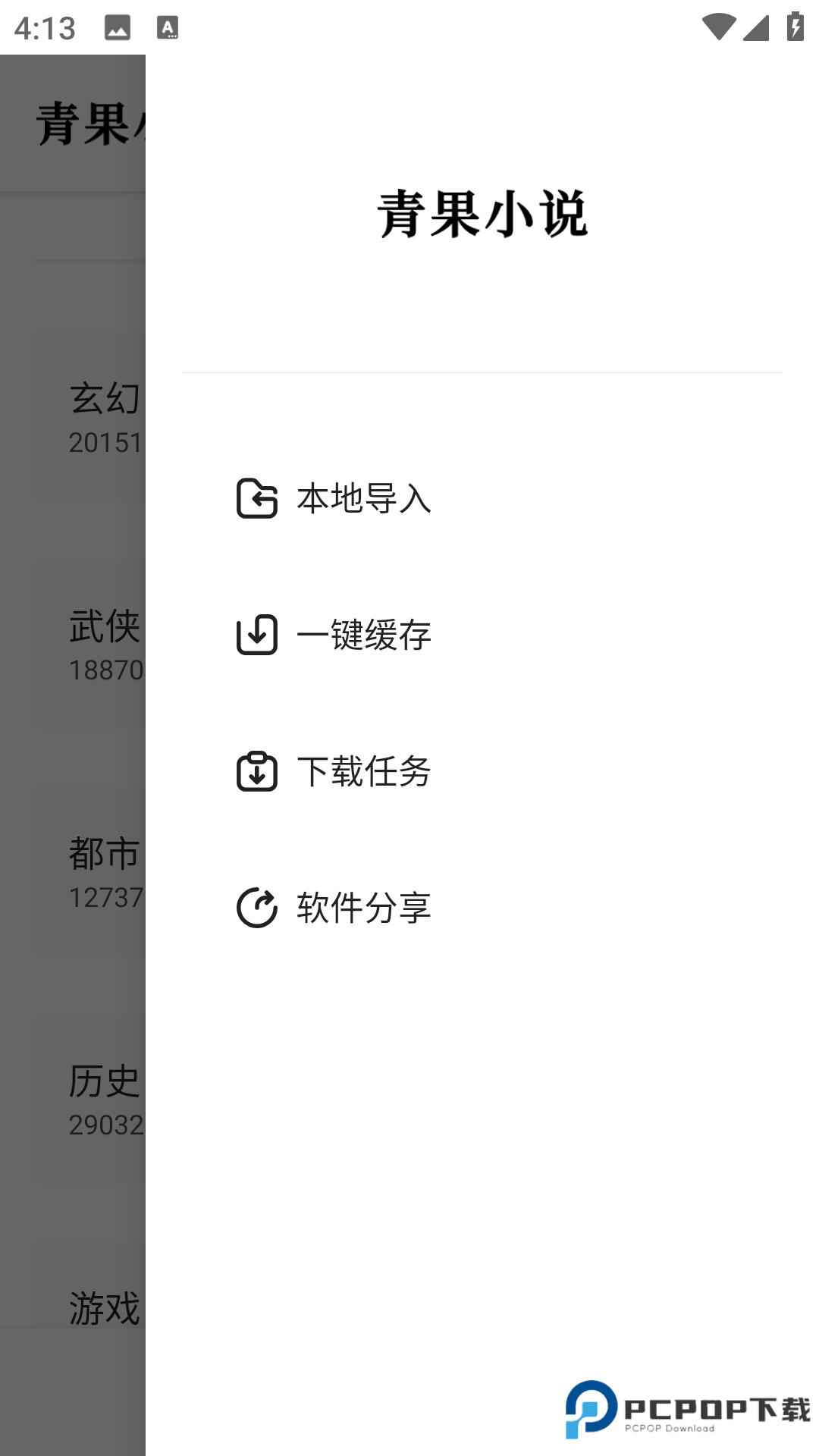The width and height of the screenshot is (819, 1456).
Task: Open the 下载任务 clipboard icon
Action: 258,773
